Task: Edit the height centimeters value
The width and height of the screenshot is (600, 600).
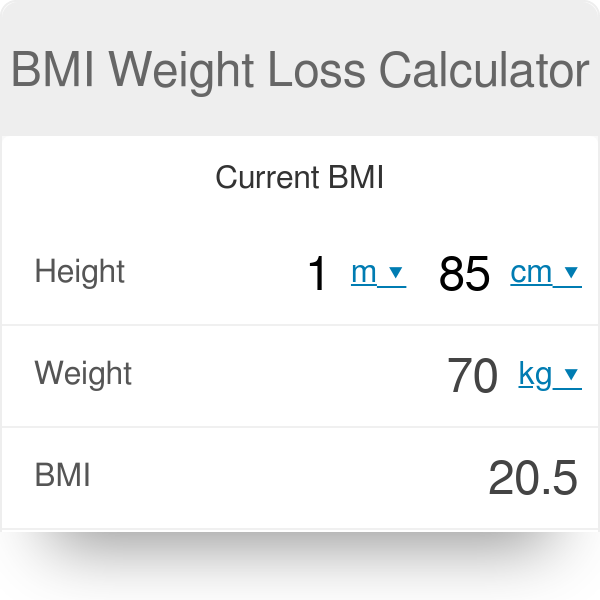Action: tap(464, 274)
